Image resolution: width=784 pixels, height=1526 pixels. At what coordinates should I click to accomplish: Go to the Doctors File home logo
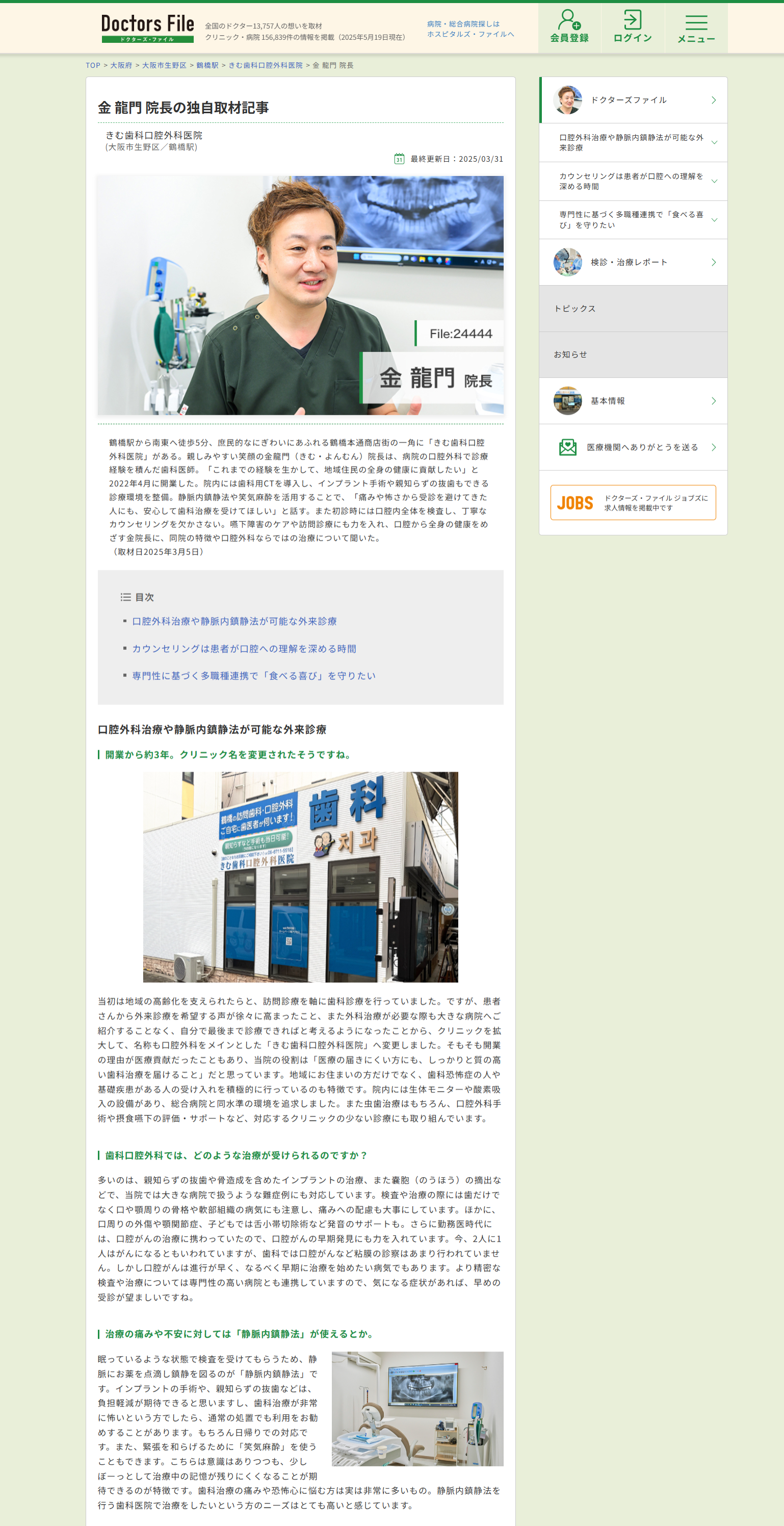coord(147,29)
